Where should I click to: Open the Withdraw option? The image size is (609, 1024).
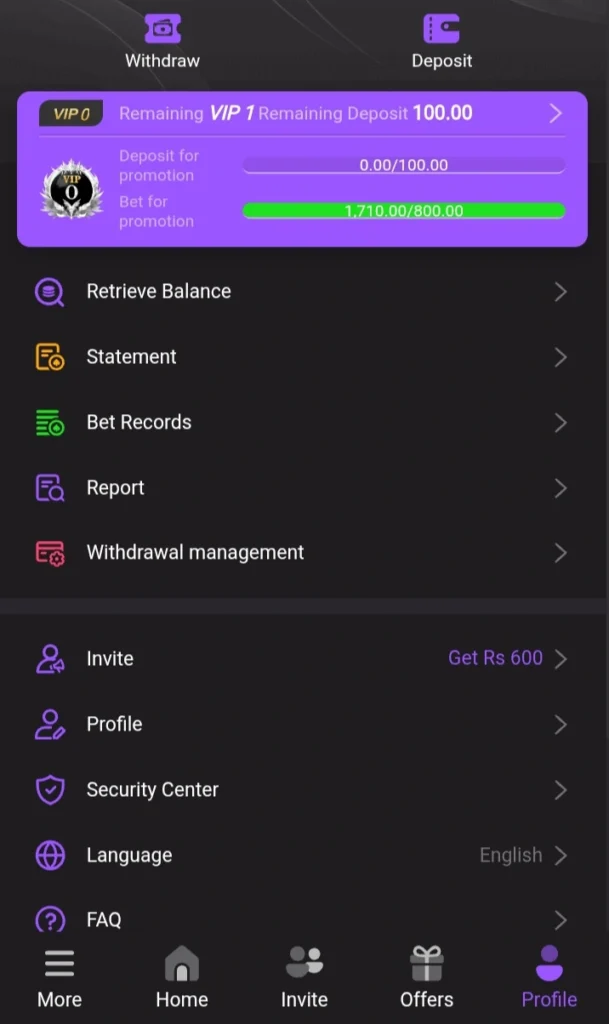[x=162, y=42]
